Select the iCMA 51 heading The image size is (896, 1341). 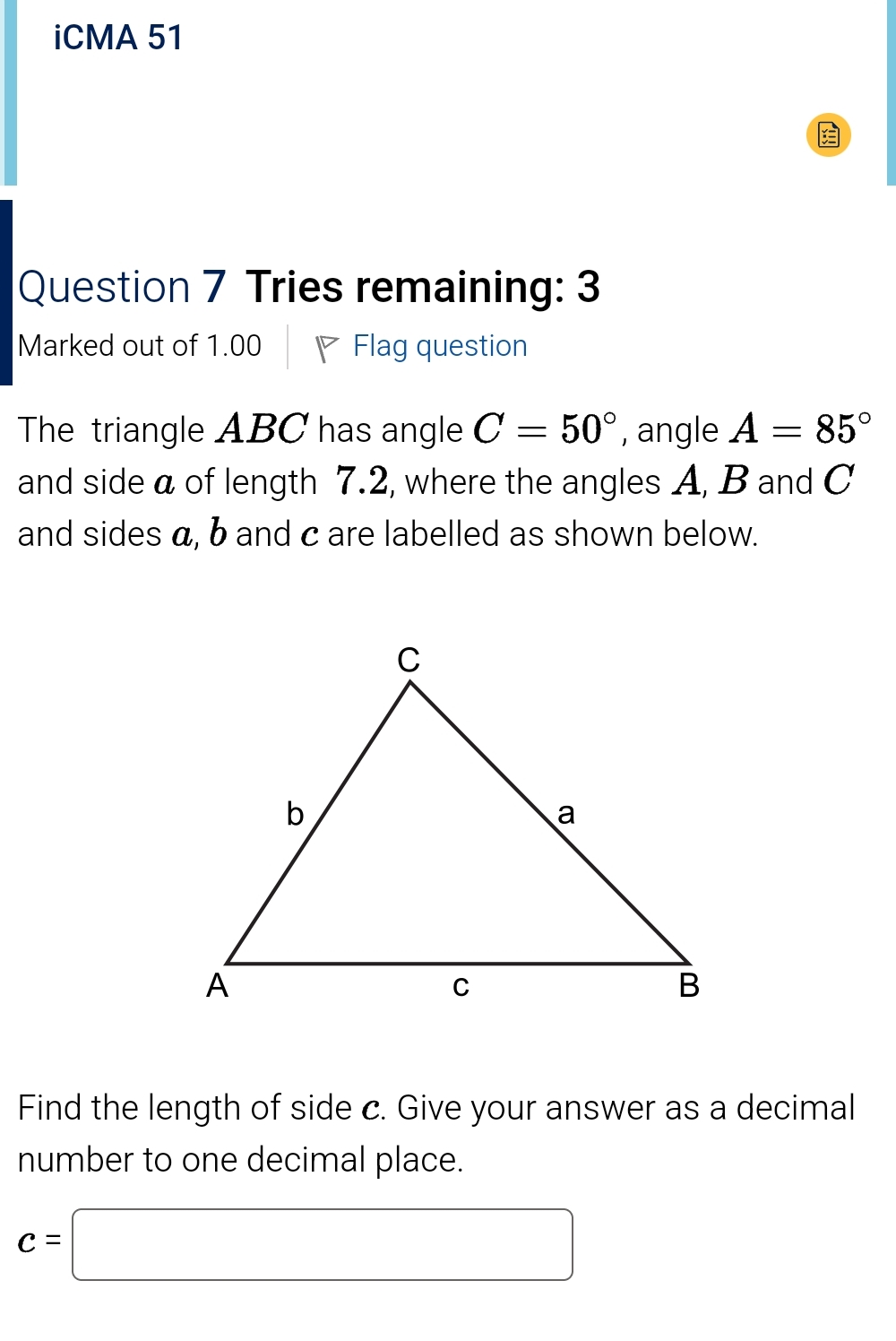pyautogui.click(x=116, y=38)
